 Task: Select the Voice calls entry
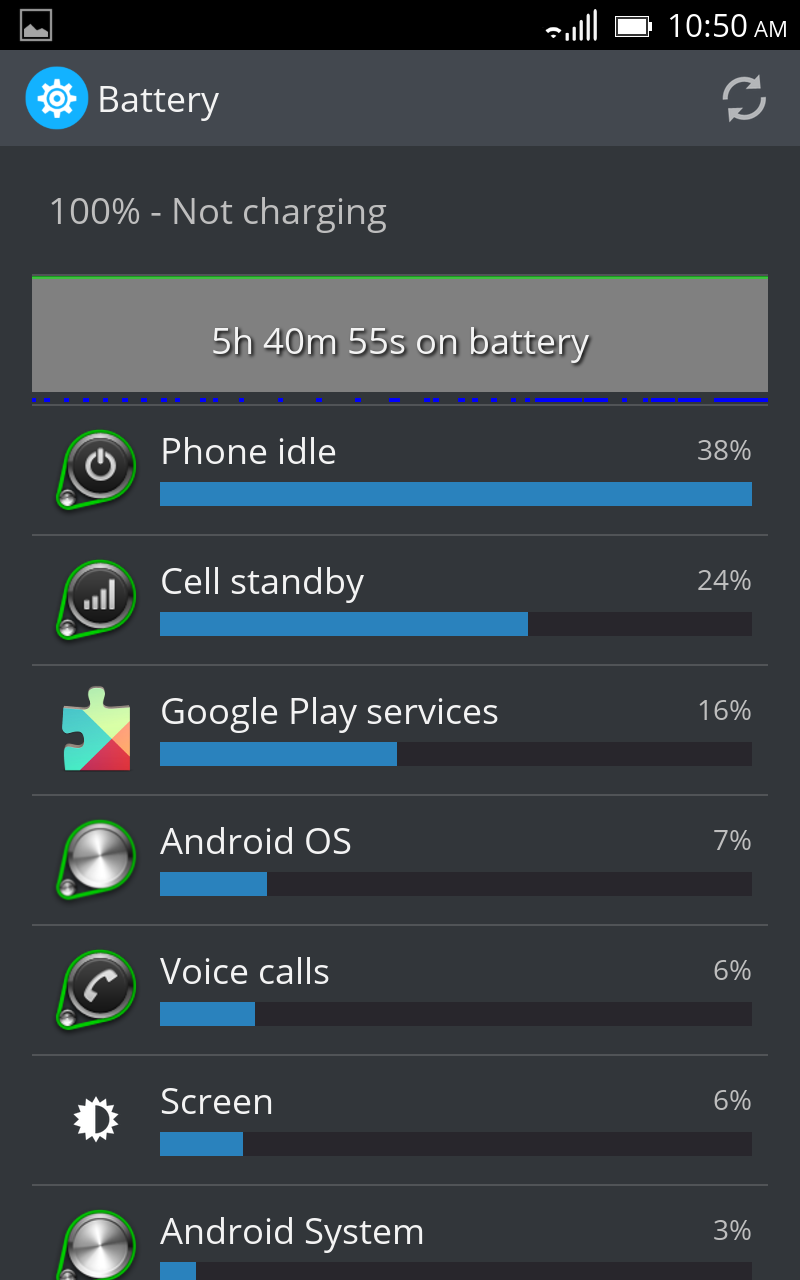pyautogui.click(x=400, y=990)
